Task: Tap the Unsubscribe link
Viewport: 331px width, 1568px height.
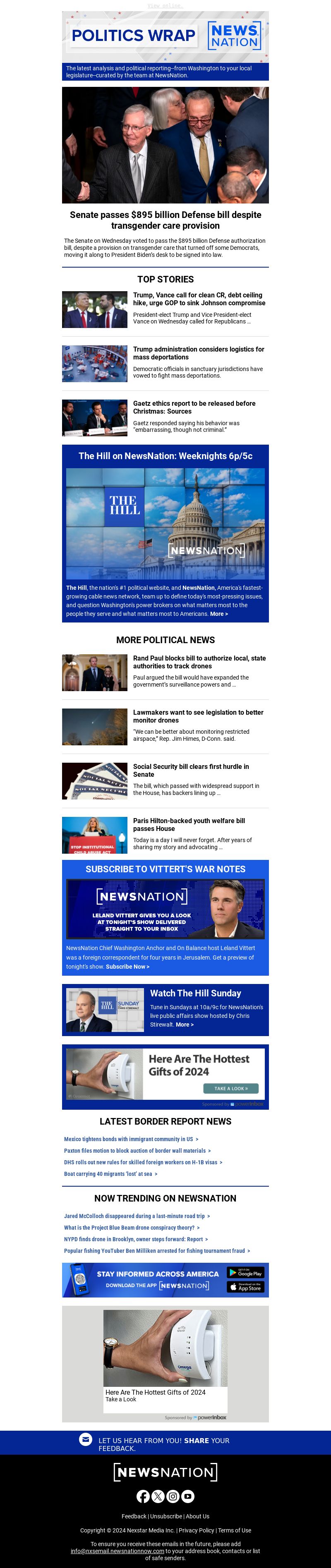Action: (166, 1515)
